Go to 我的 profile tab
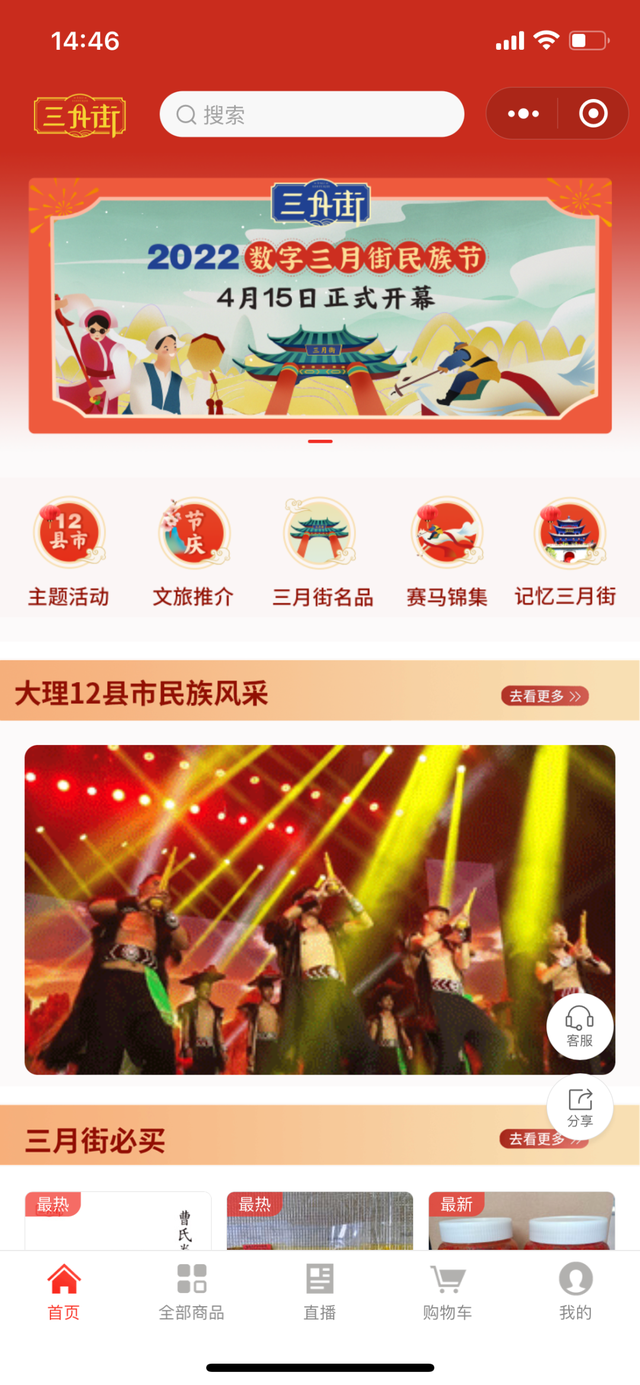The image size is (640, 1385). coord(575,1291)
